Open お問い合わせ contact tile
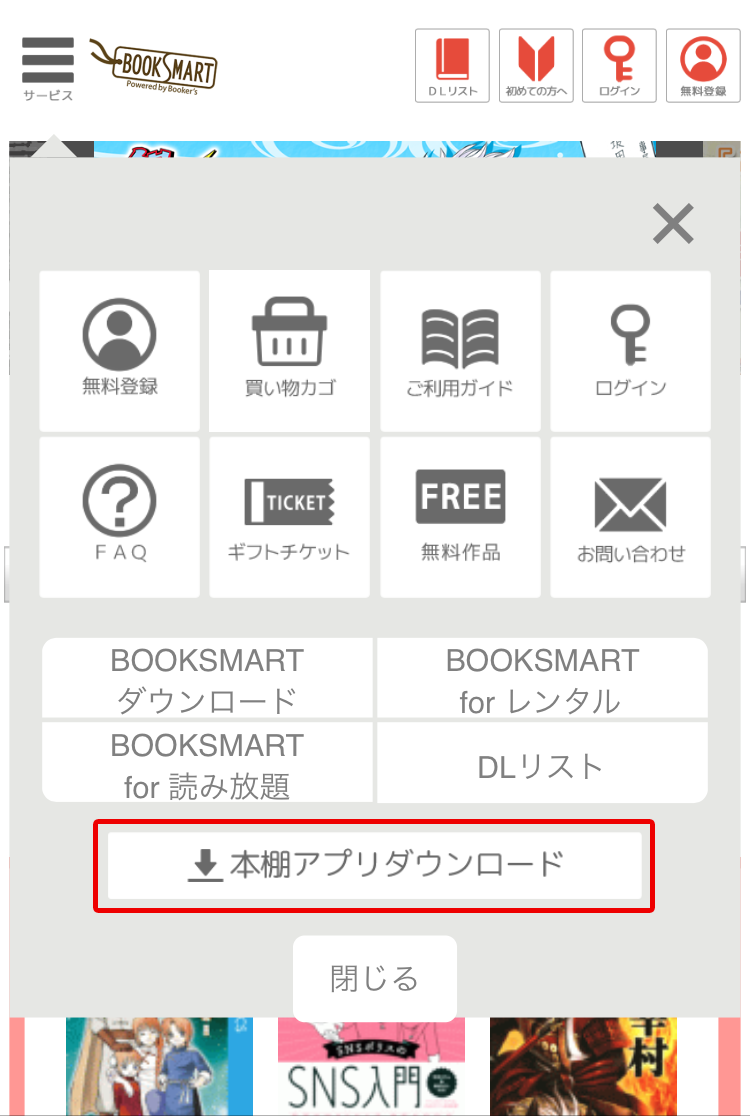Image resolution: width=750 pixels, height=1116 pixels. [630, 517]
